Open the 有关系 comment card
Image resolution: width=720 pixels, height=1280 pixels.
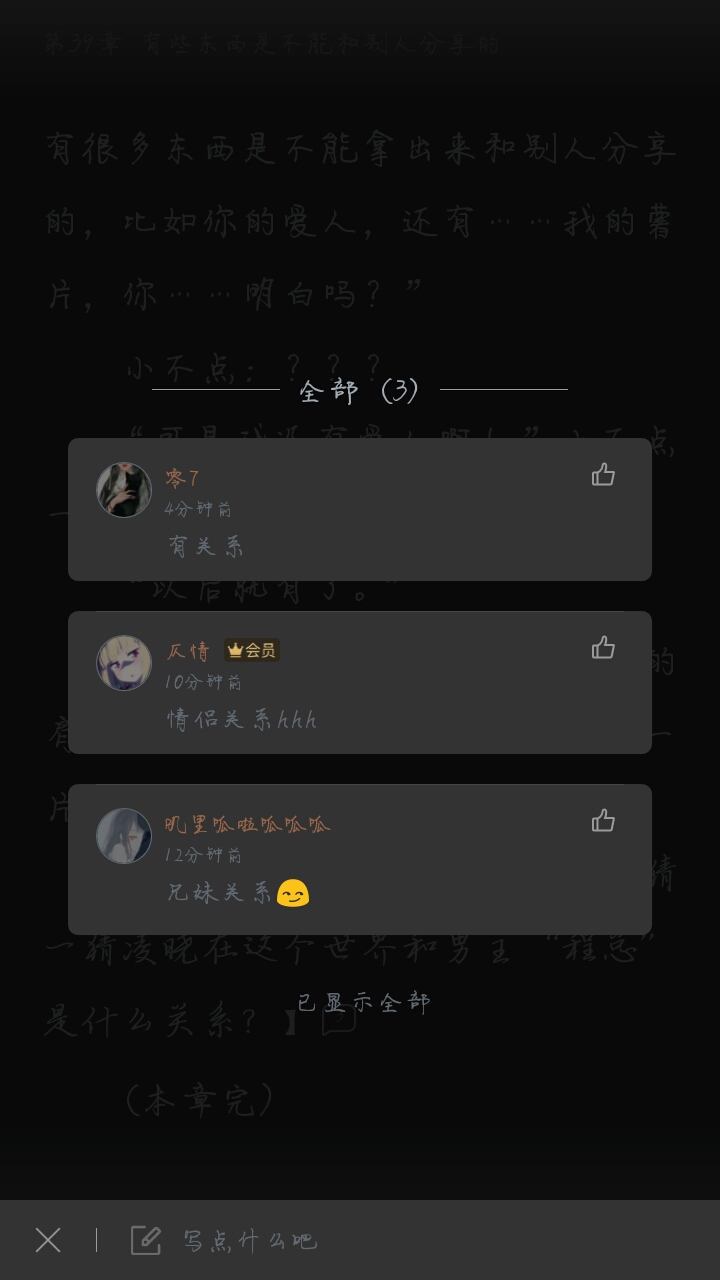(360, 546)
